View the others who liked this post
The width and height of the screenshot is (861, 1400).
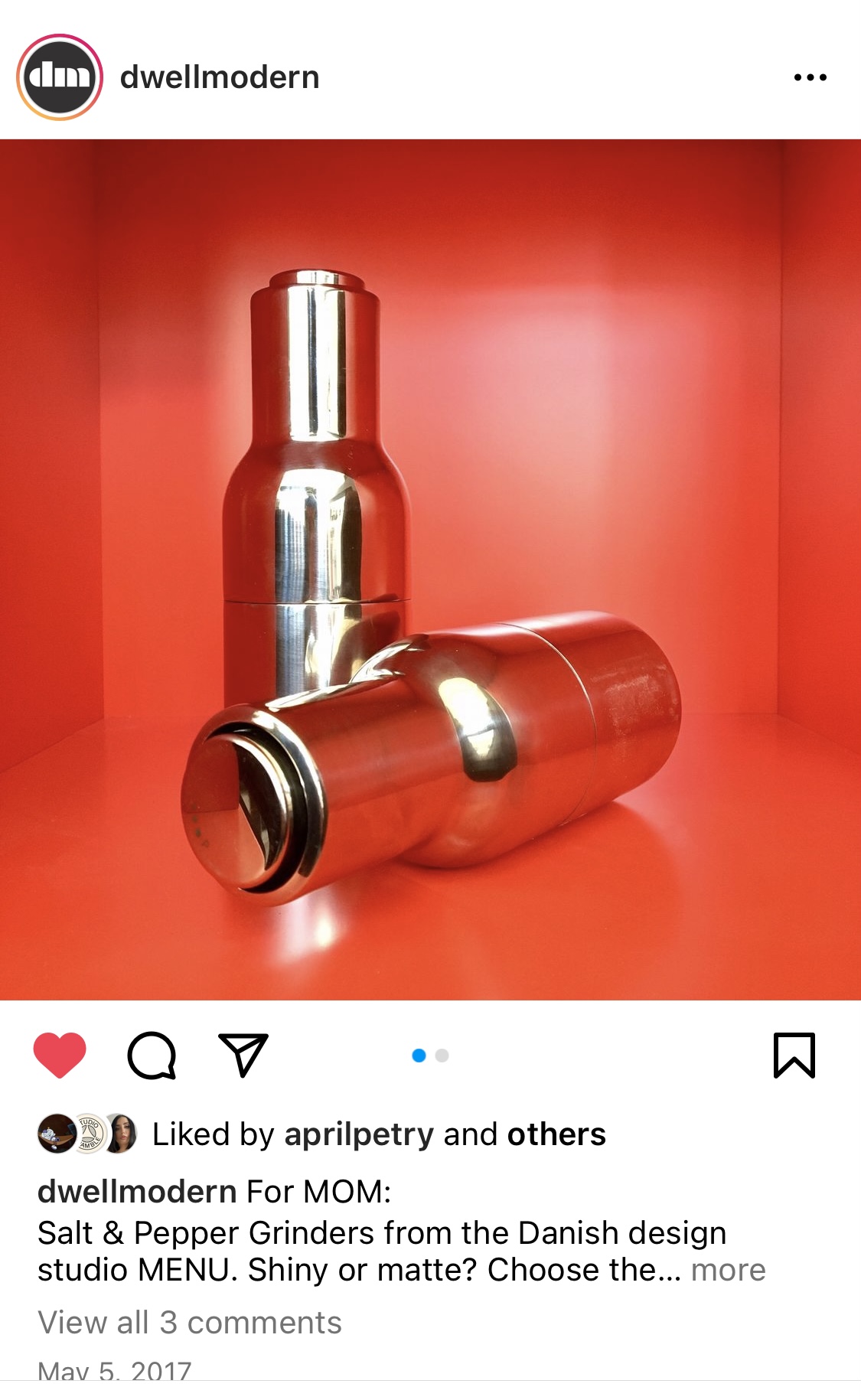point(556,1134)
